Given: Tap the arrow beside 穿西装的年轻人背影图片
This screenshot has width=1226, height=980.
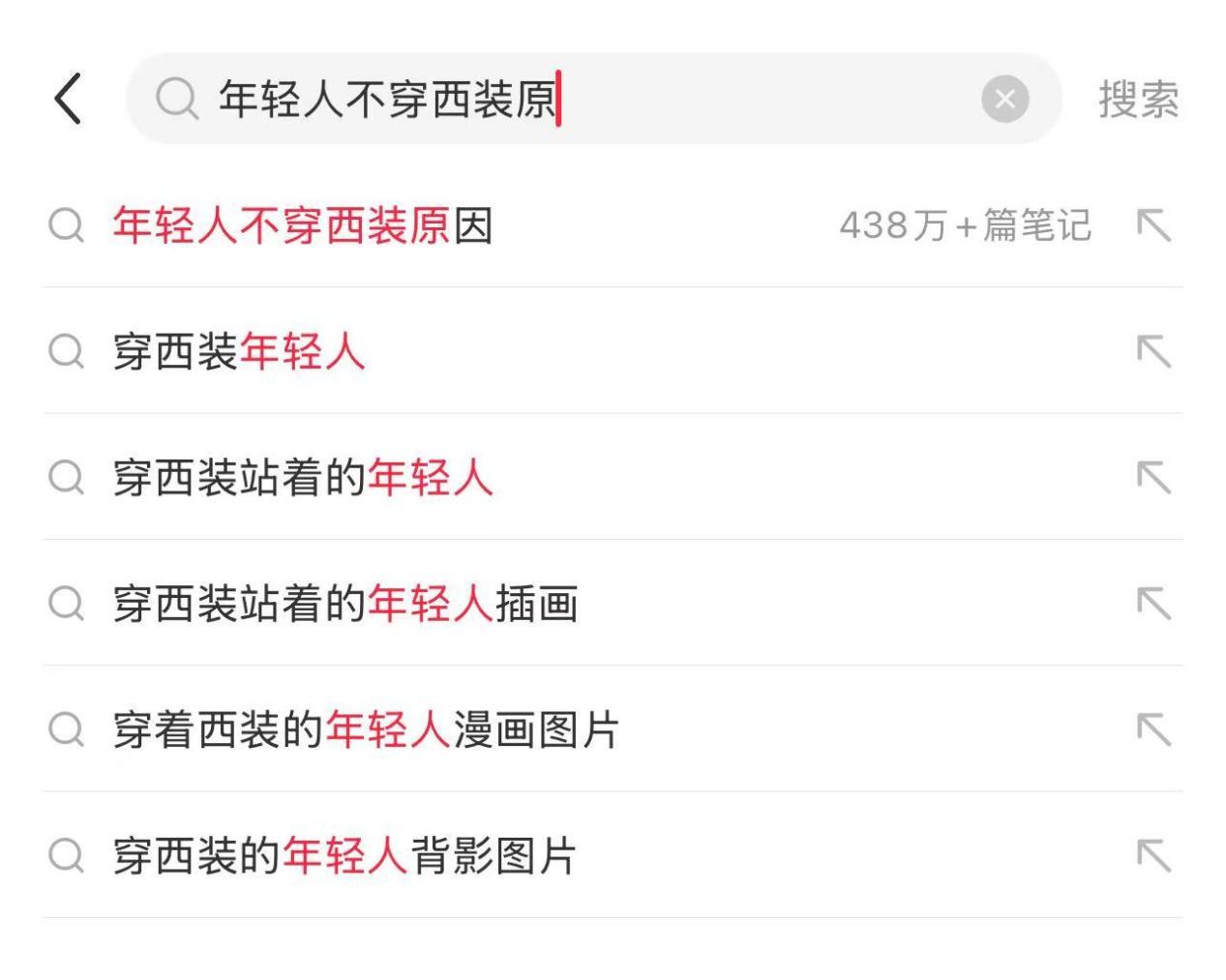Looking at the screenshot, I should tap(1153, 855).
